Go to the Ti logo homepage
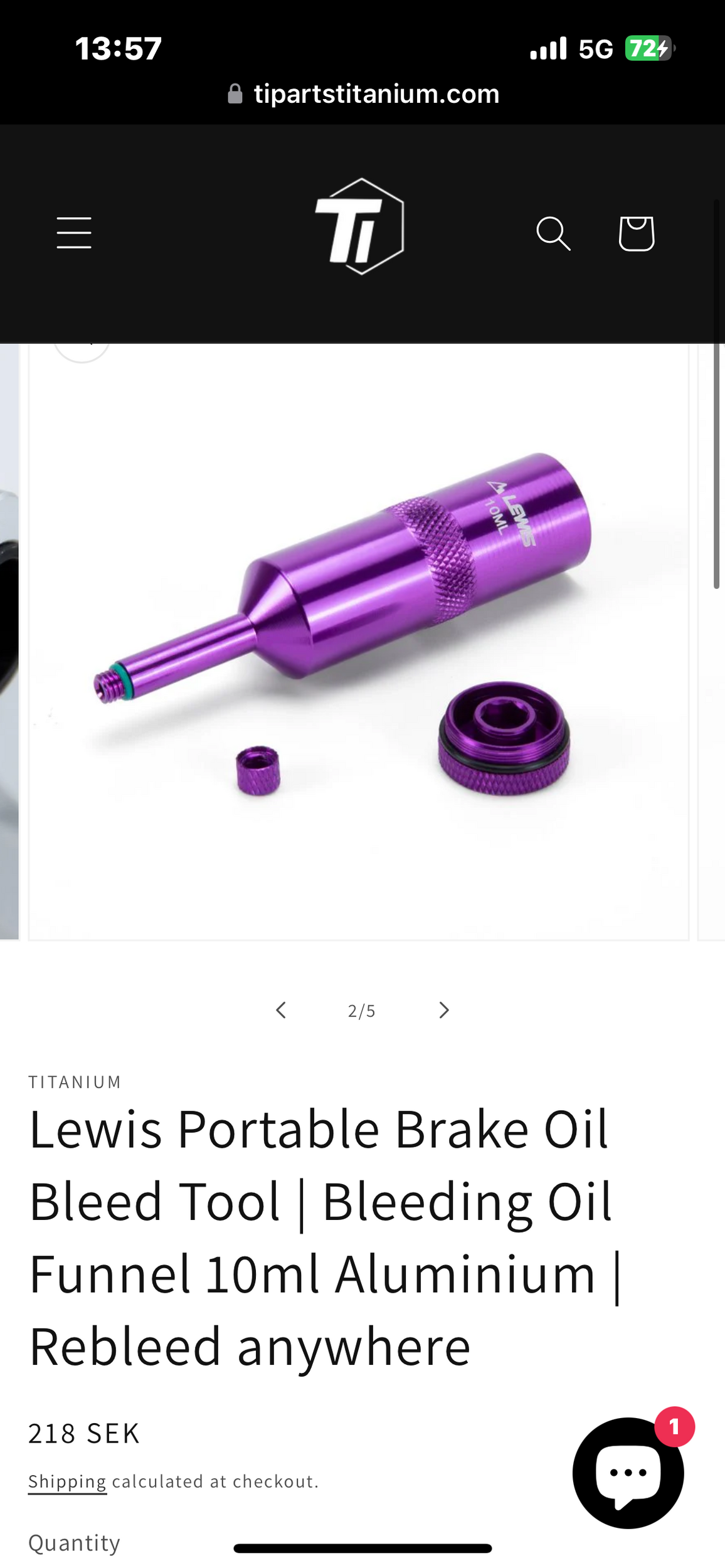725x1568 pixels. pyautogui.click(x=360, y=226)
